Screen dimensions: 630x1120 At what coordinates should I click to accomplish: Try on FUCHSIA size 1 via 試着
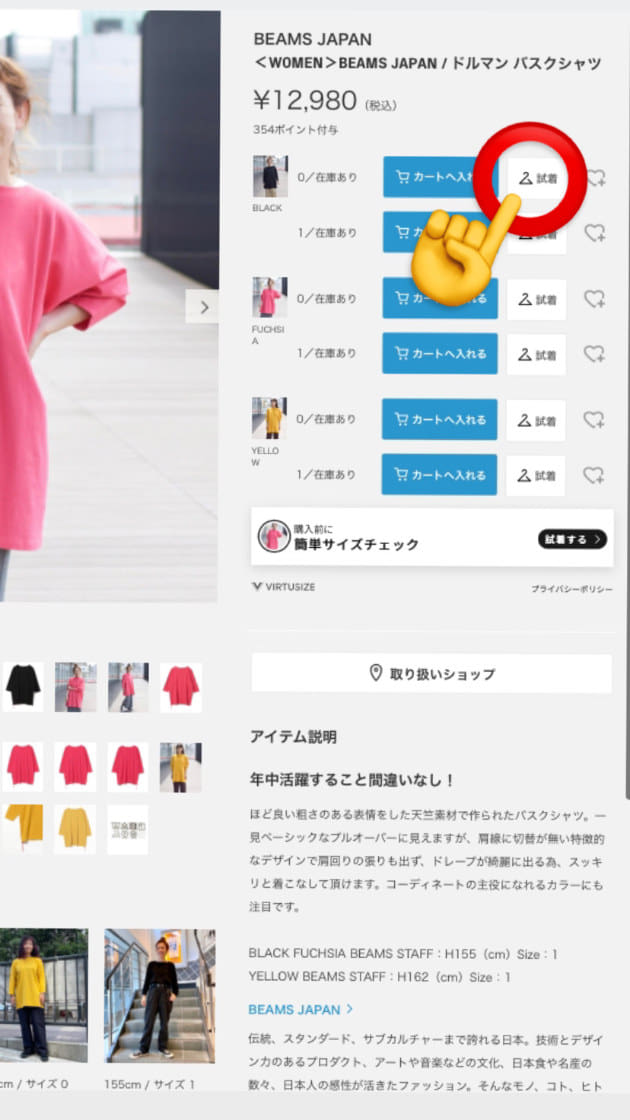(x=537, y=354)
